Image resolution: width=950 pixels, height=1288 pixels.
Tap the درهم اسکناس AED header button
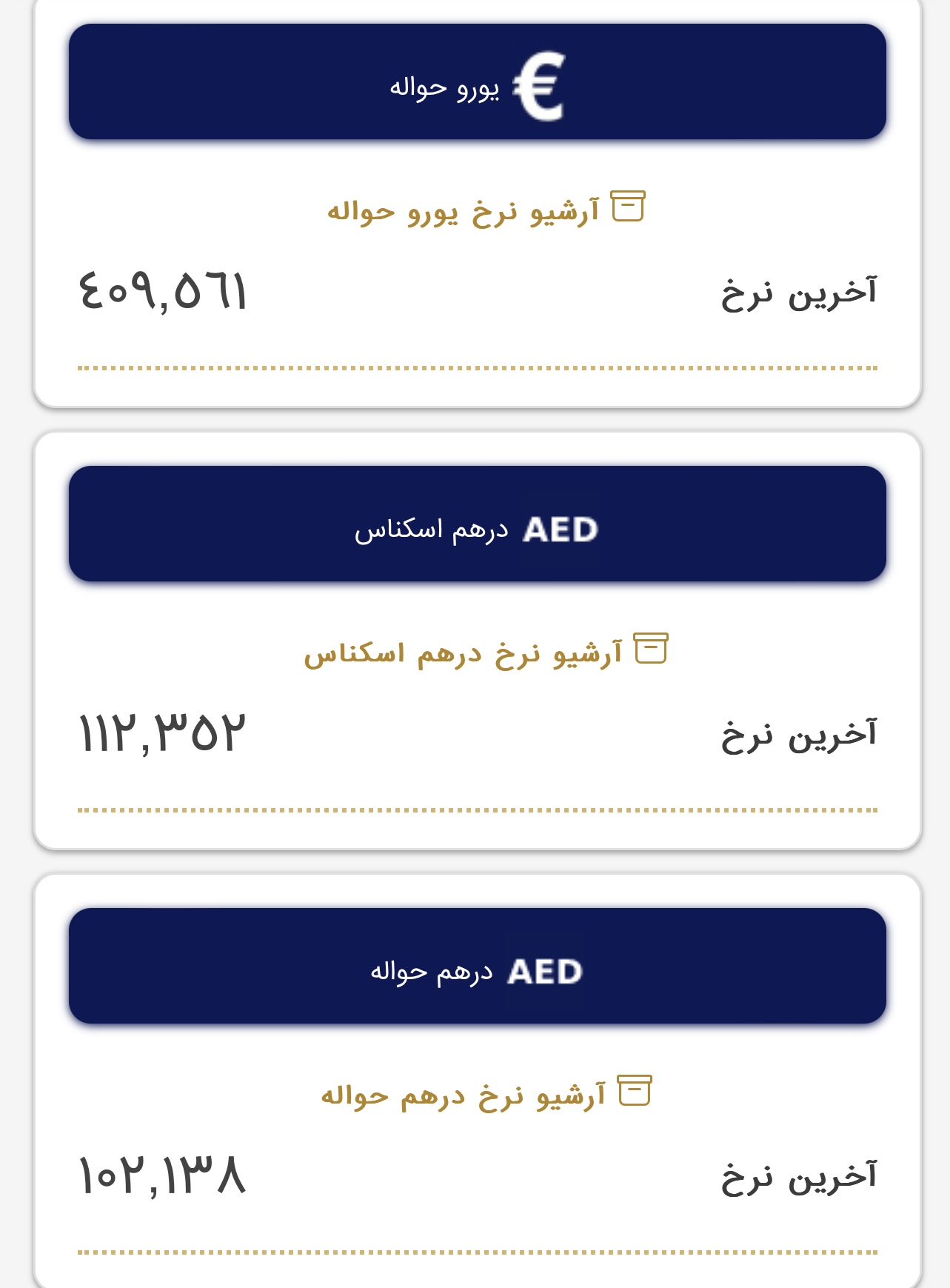[477, 524]
